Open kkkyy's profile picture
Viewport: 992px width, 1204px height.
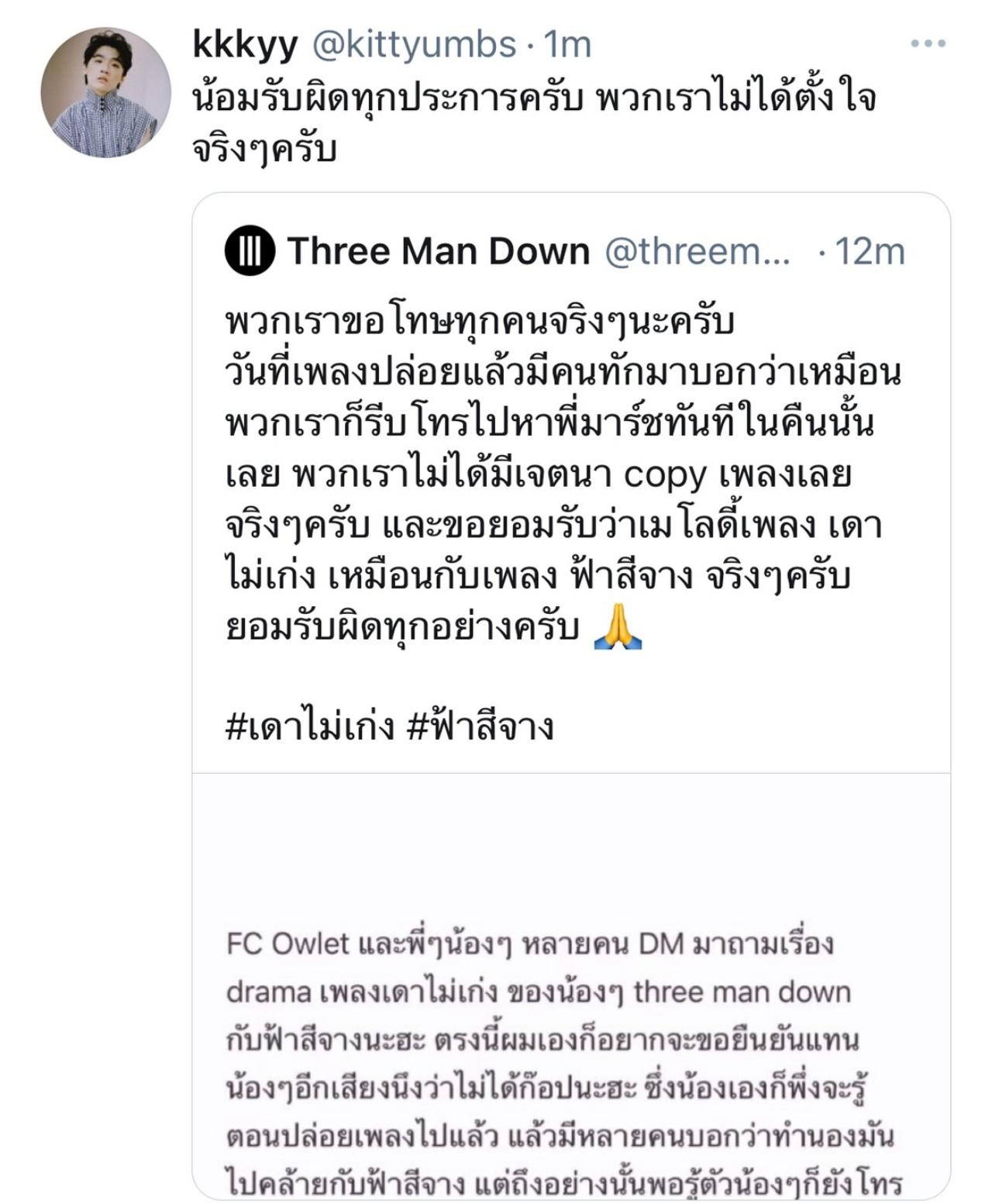[106, 92]
